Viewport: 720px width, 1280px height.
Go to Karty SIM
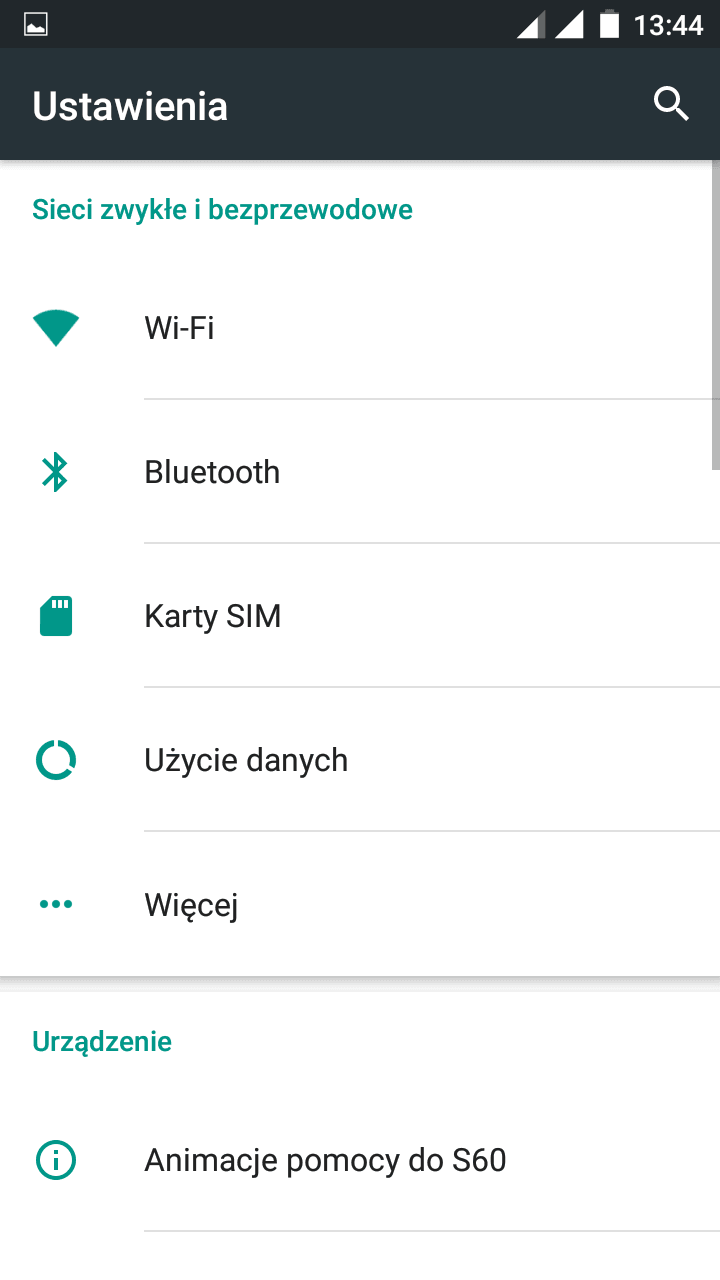[360, 615]
